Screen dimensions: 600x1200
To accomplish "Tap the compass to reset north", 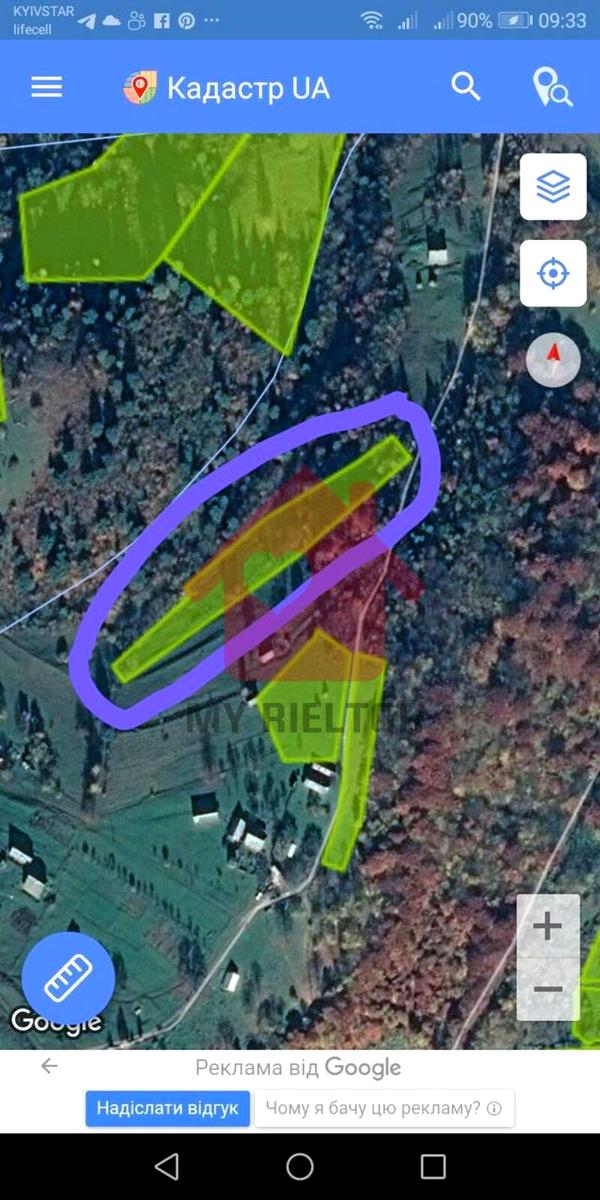I will pos(553,359).
